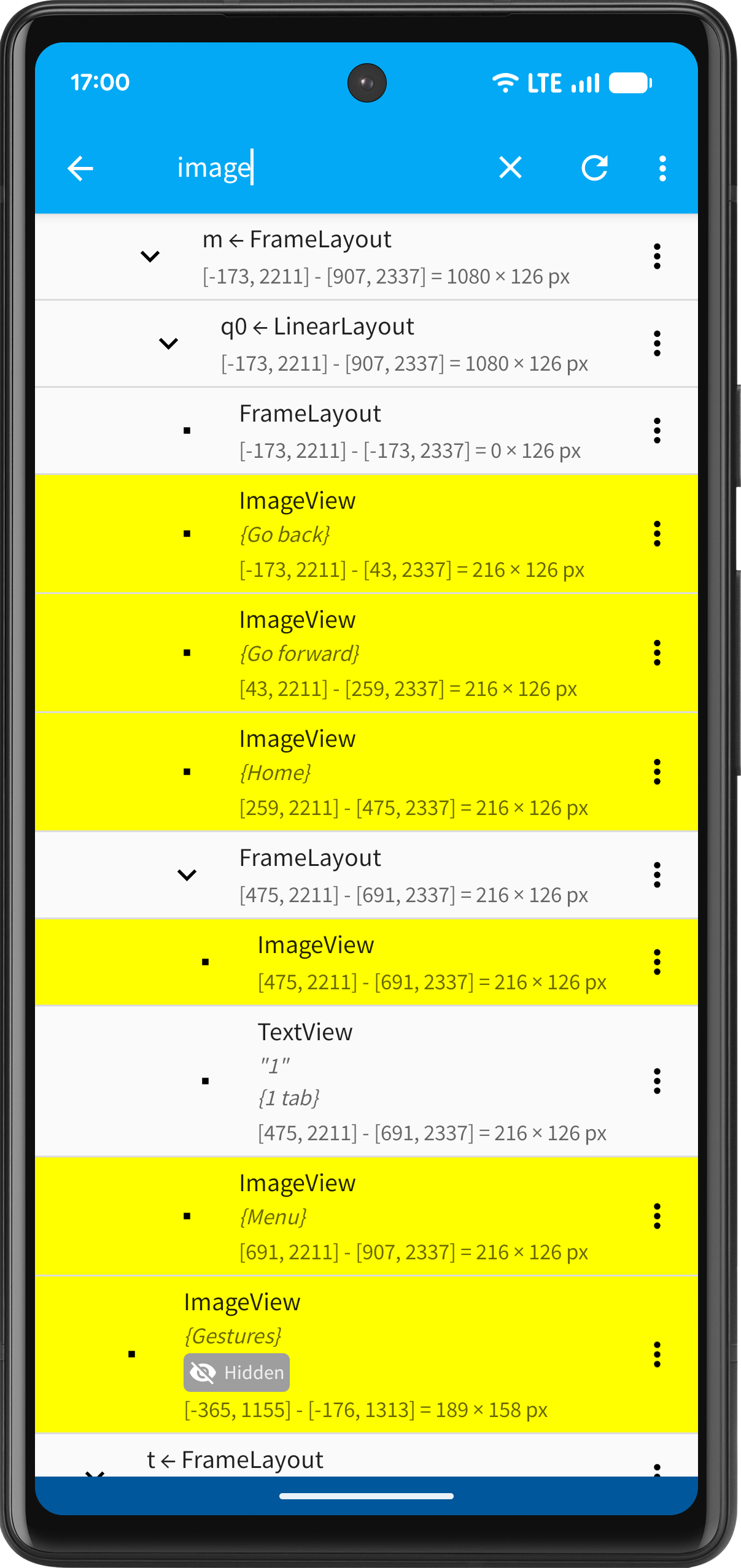Screen dimensions: 741x1568
Task: Open options for q0 ← LinearLayout
Action: click(x=657, y=344)
